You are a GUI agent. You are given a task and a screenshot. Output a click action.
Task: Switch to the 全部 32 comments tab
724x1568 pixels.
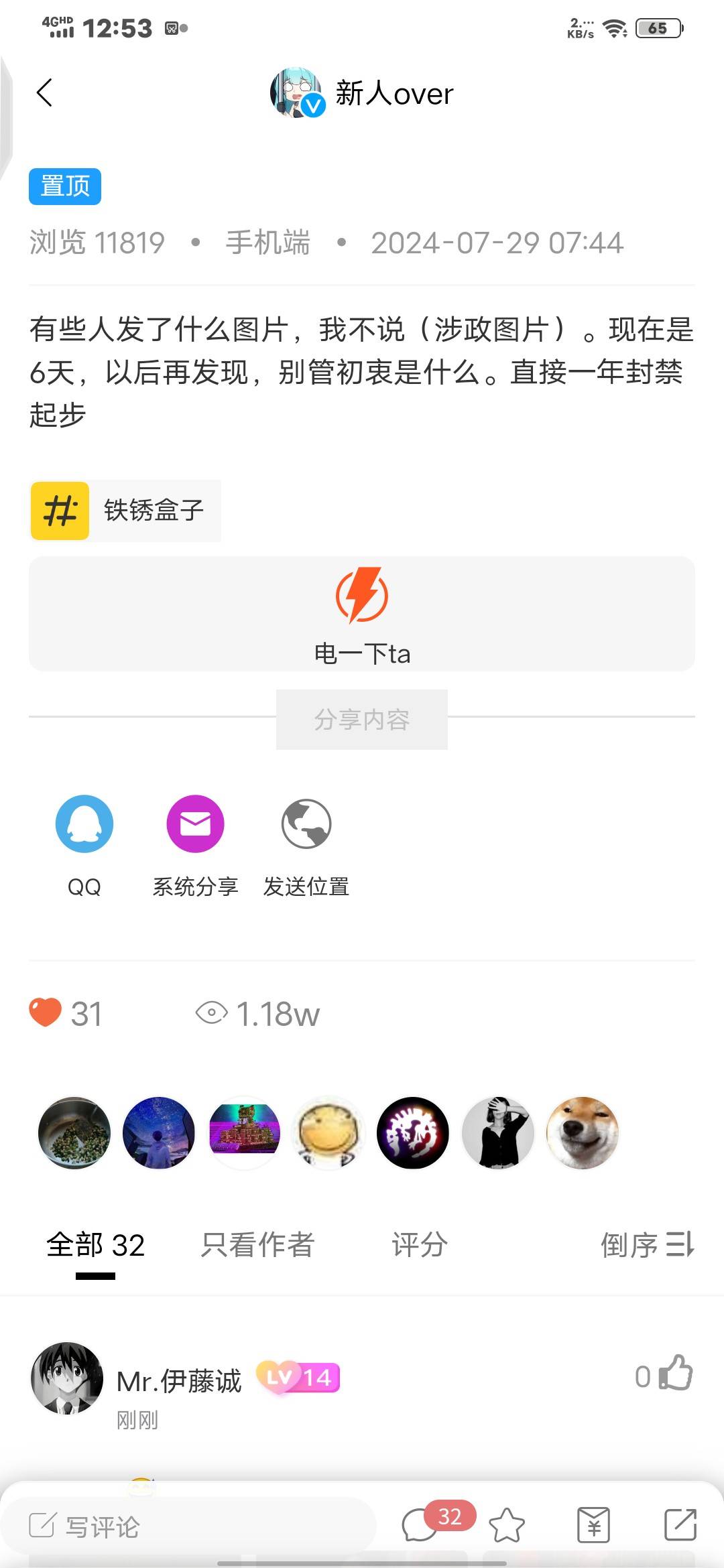pyautogui.click(x=95, y=1246)
